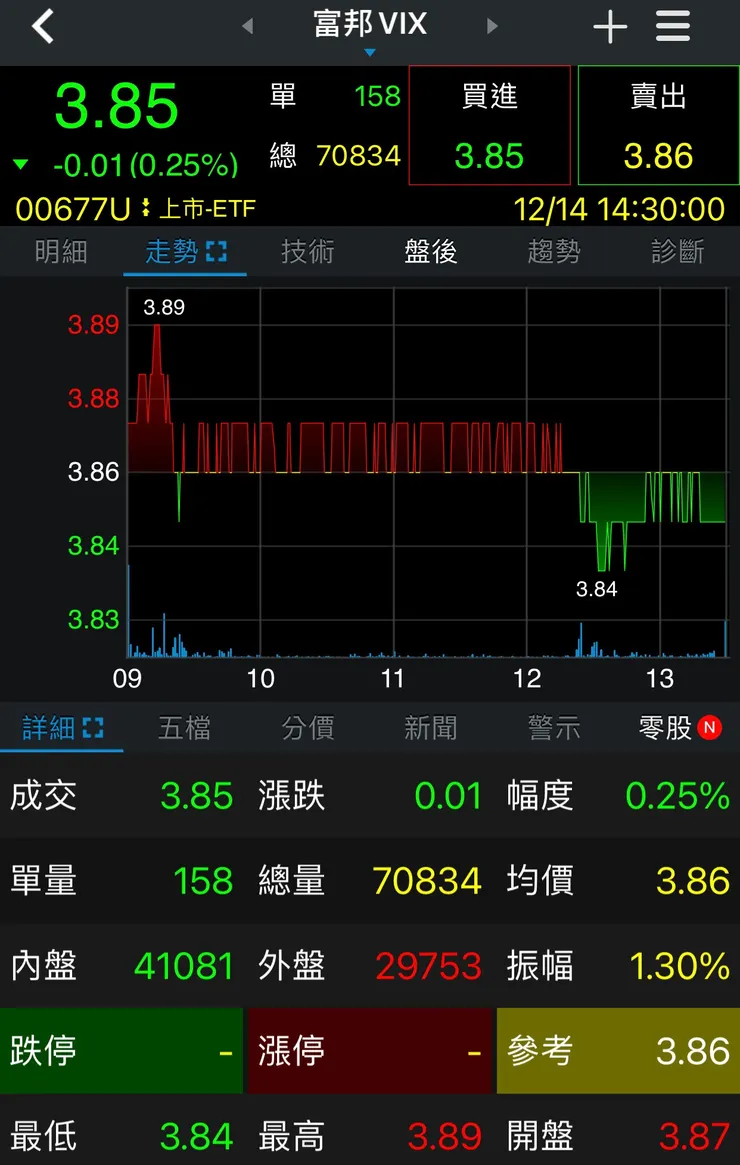
Task: Tap the right arrow to view next stock
Action: 492,26
